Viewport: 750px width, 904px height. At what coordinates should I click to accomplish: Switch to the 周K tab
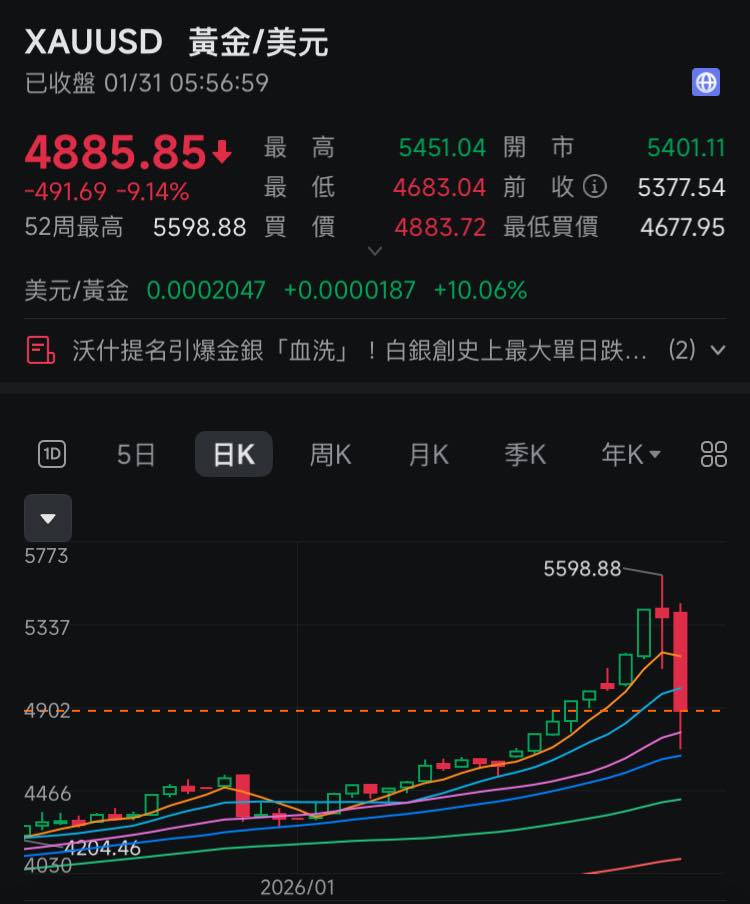coord(330,454)
